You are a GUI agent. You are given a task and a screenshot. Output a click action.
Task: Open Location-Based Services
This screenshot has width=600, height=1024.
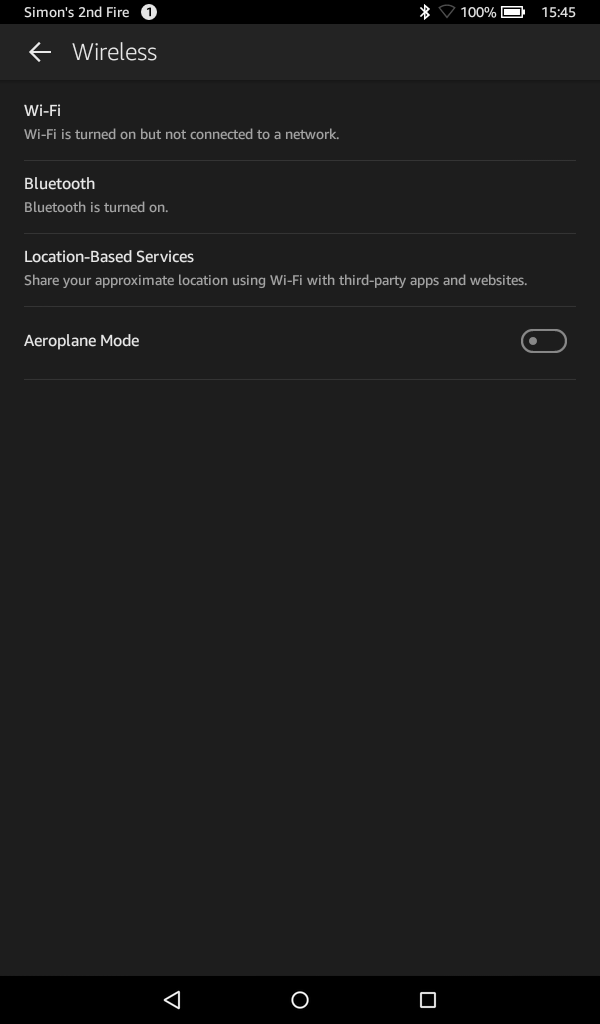coord(300,269)
